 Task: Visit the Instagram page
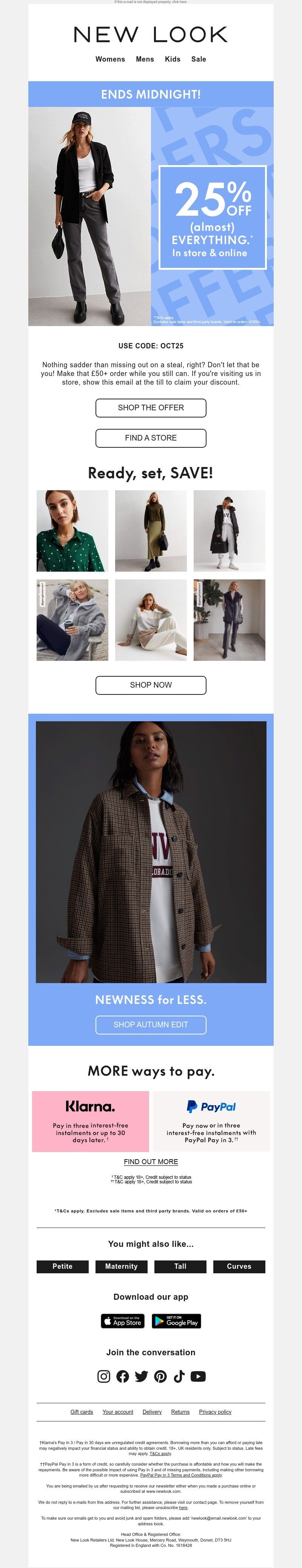pyautogui.click(x=104, y=1376)
